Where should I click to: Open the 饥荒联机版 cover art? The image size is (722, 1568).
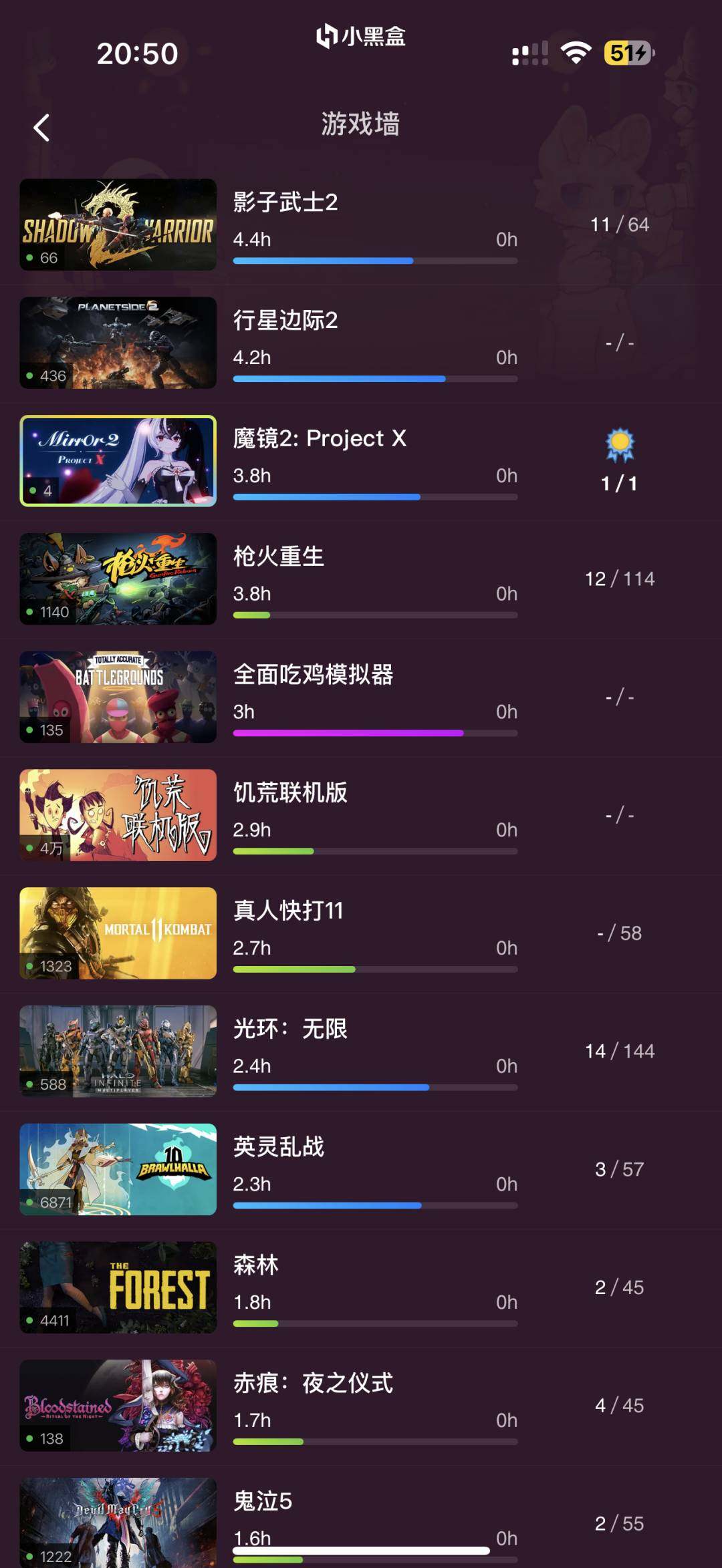point(118,815)
